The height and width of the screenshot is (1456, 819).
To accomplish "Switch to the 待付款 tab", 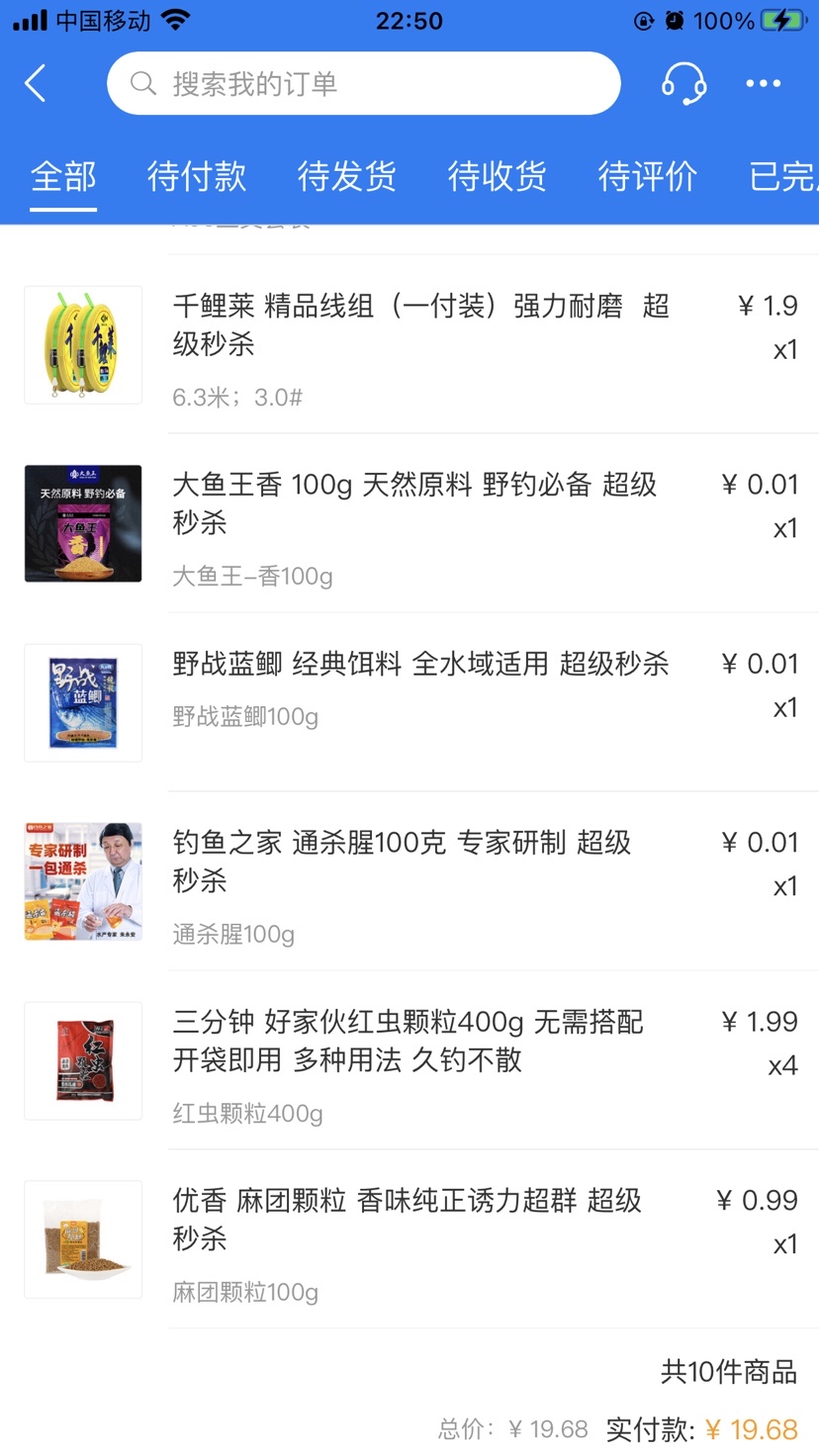I will click(195, 176).
